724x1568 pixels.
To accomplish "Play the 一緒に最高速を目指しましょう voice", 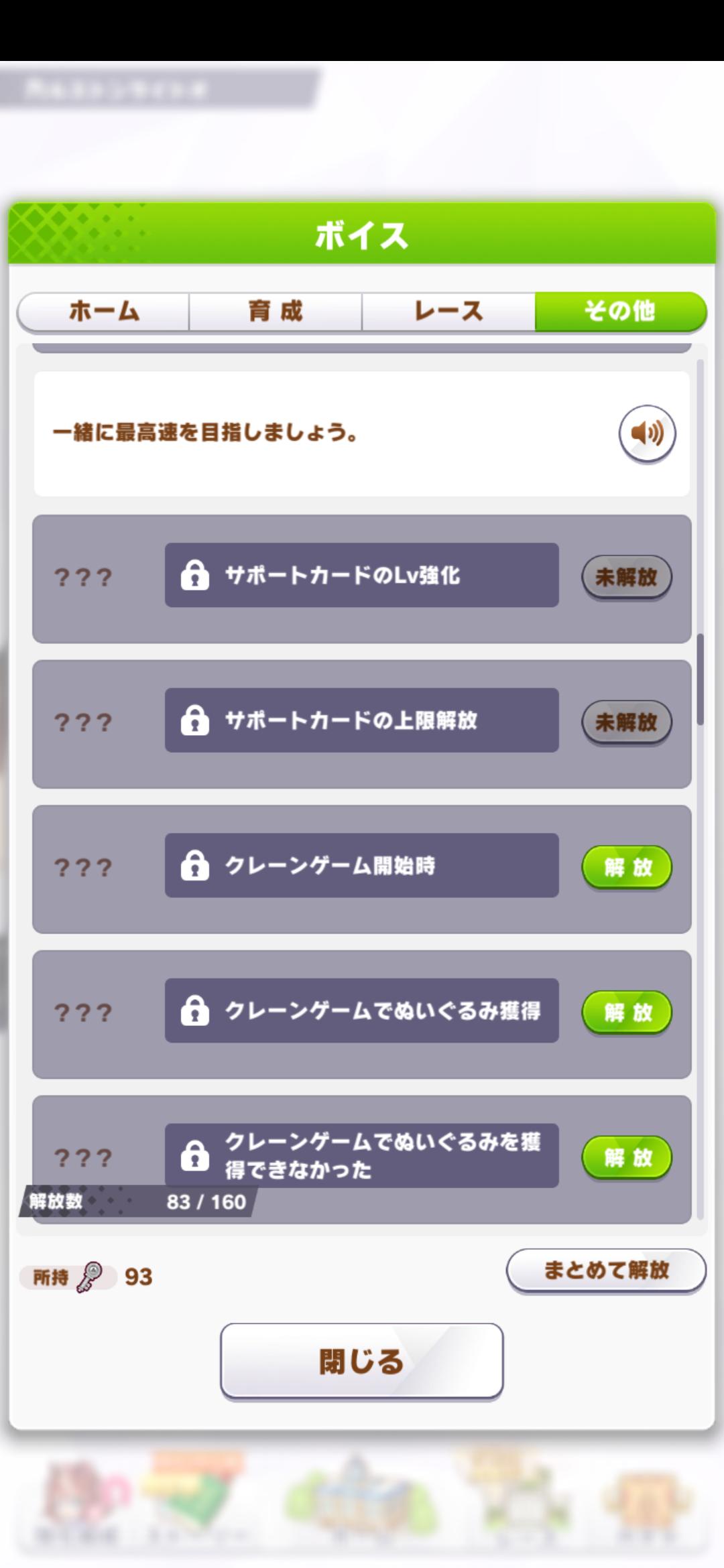I will pos(646,434).
